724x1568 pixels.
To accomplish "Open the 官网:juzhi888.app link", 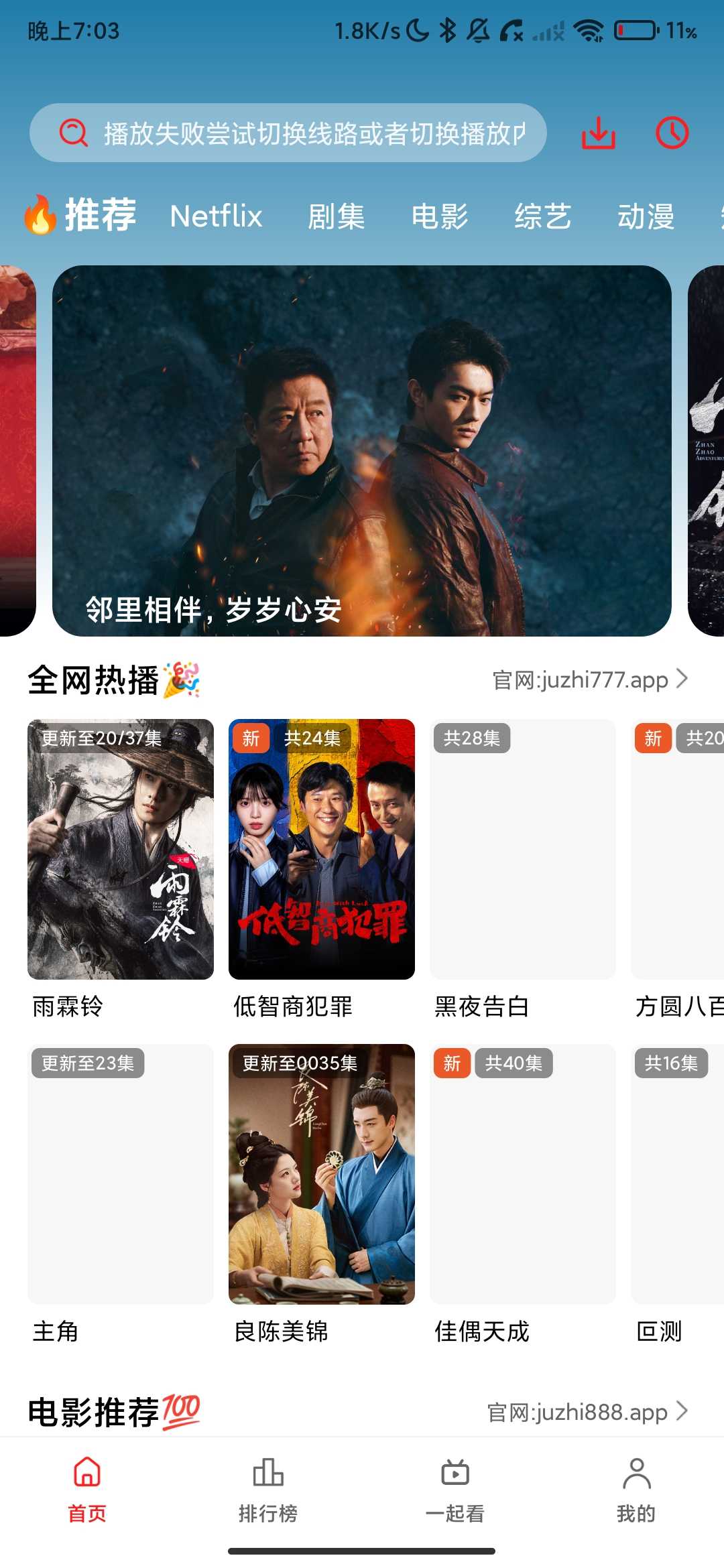I will click(587, 1412).
